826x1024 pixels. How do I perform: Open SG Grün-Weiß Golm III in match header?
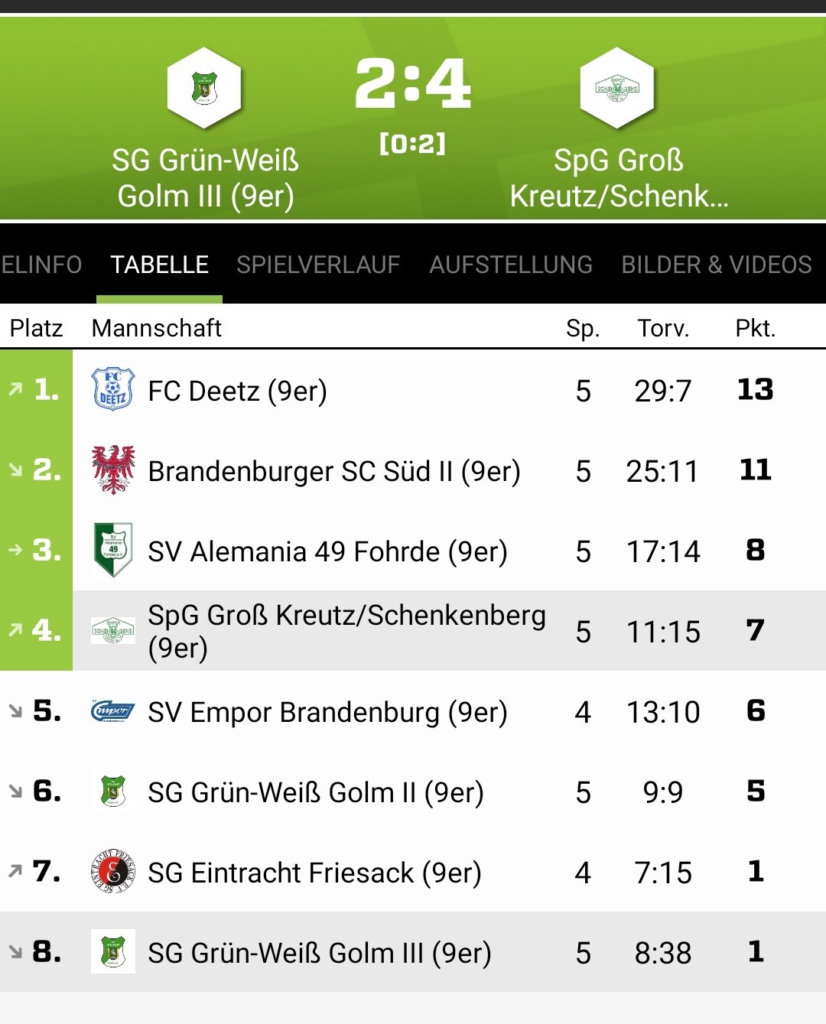pos(205,130)
